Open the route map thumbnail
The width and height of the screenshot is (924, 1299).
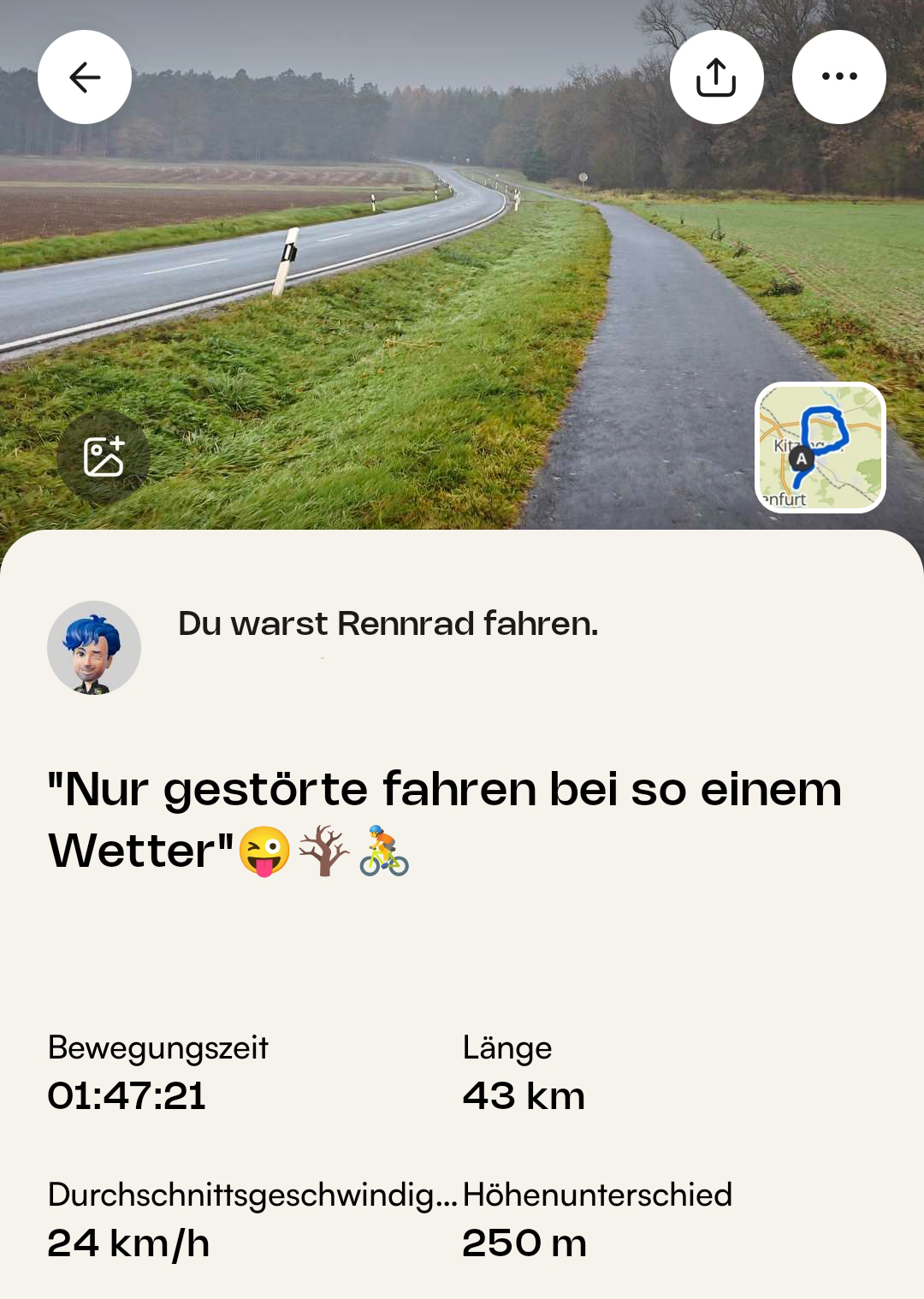point(820,448)
